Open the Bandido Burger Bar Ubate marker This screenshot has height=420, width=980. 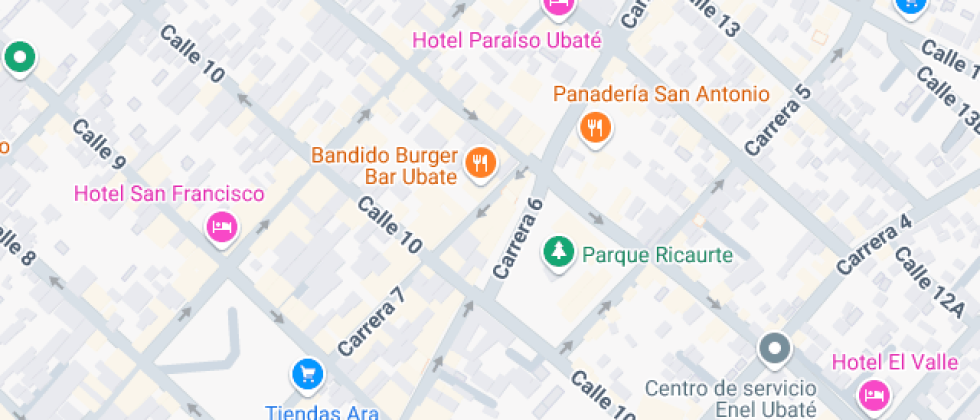tap(481, 162)
